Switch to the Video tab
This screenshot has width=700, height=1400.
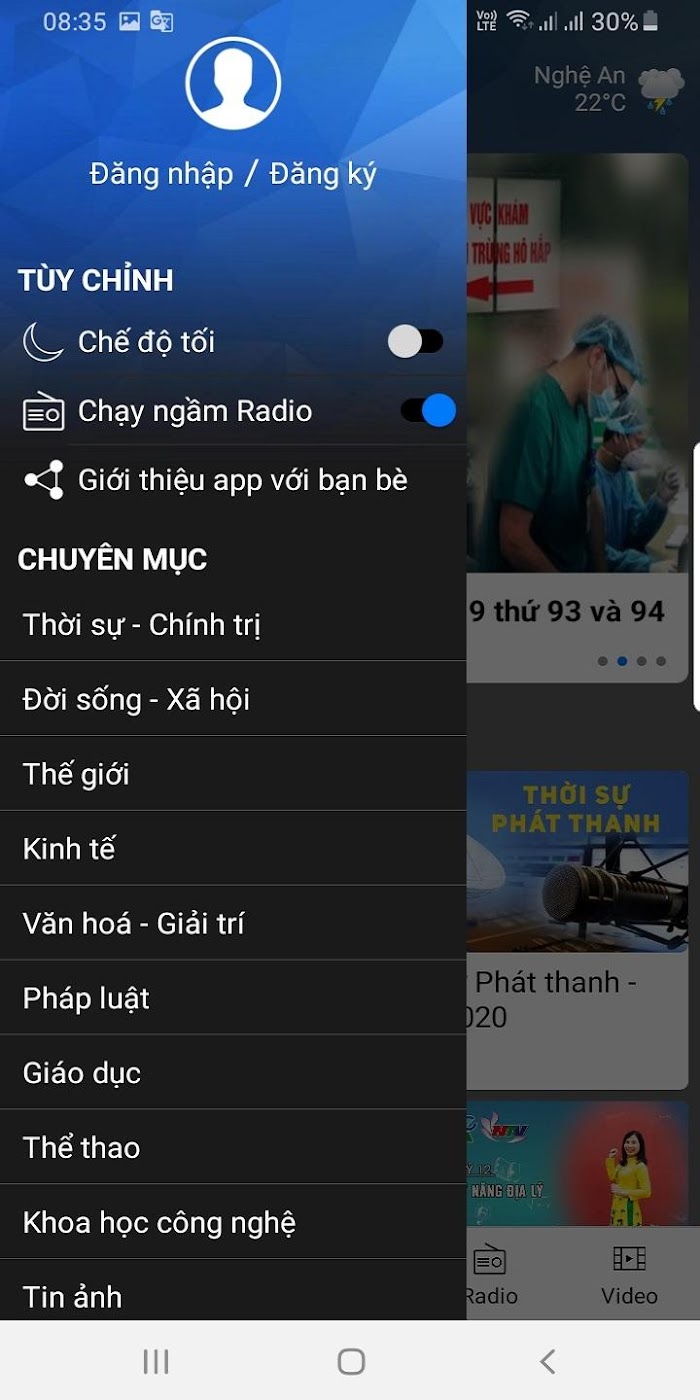click(x=629, y=1275)
